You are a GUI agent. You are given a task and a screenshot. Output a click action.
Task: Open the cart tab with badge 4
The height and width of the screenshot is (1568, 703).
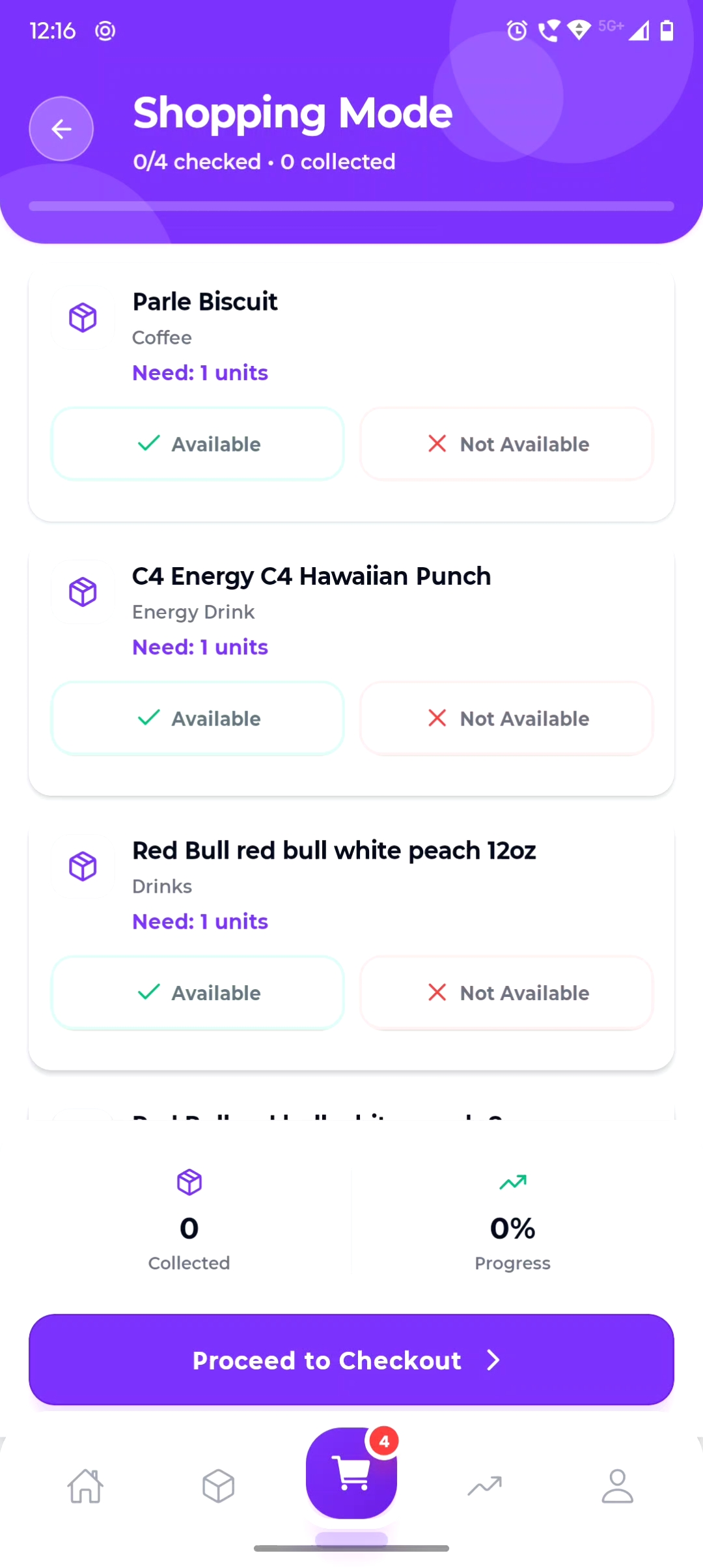(x=351, y=1473)
